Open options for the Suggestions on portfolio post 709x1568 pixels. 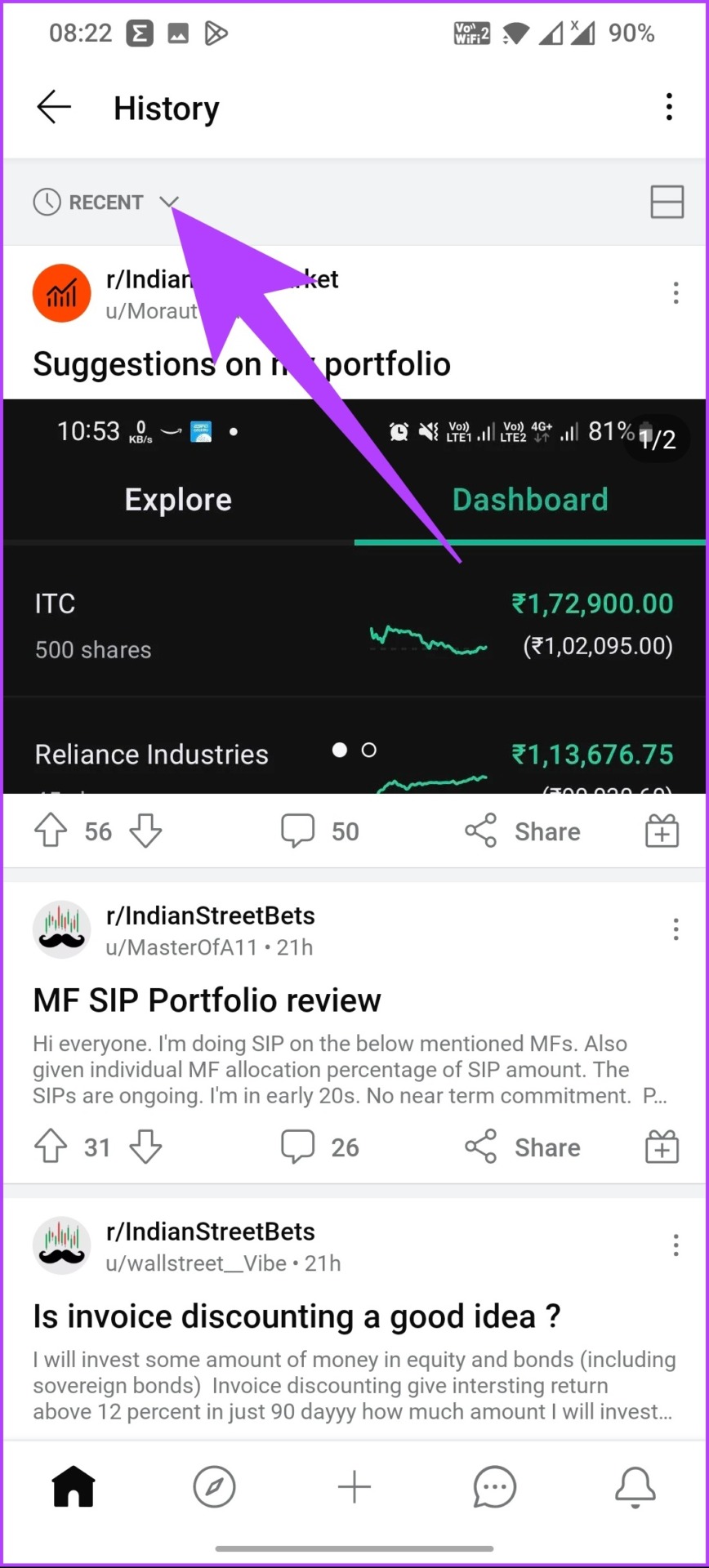(676, 293)
